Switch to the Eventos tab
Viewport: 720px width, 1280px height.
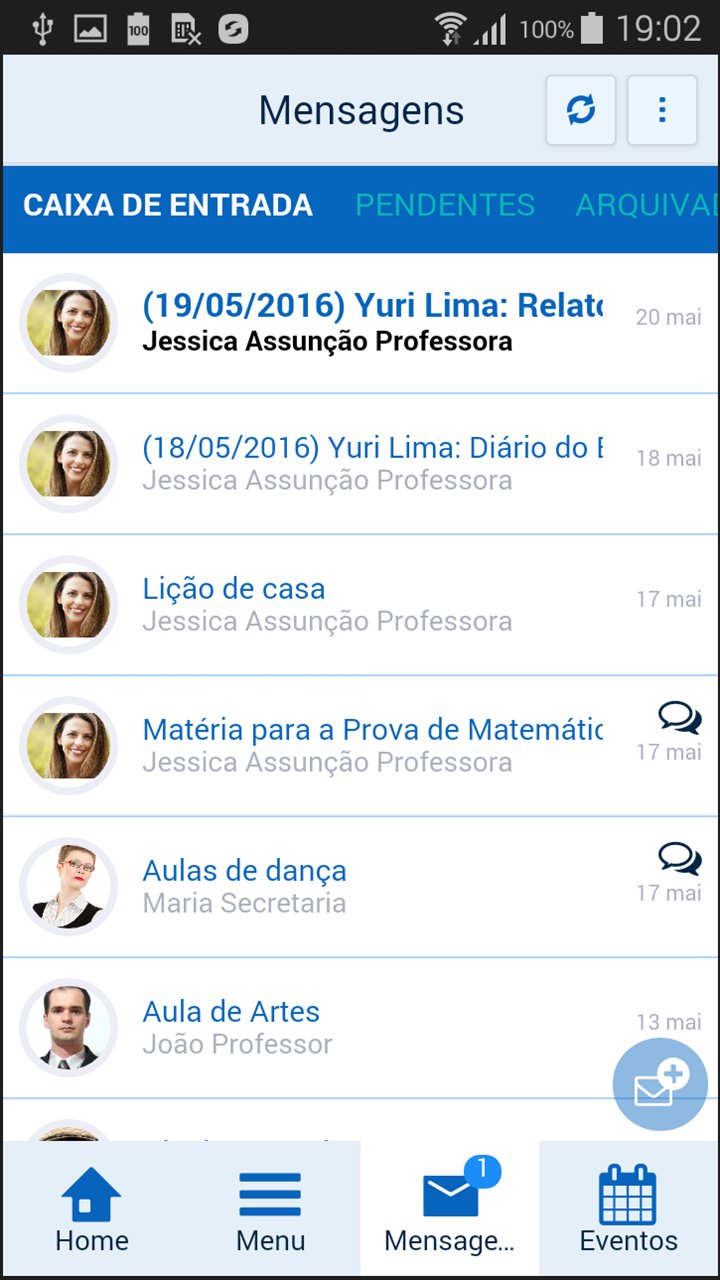tap(628, 1208)
